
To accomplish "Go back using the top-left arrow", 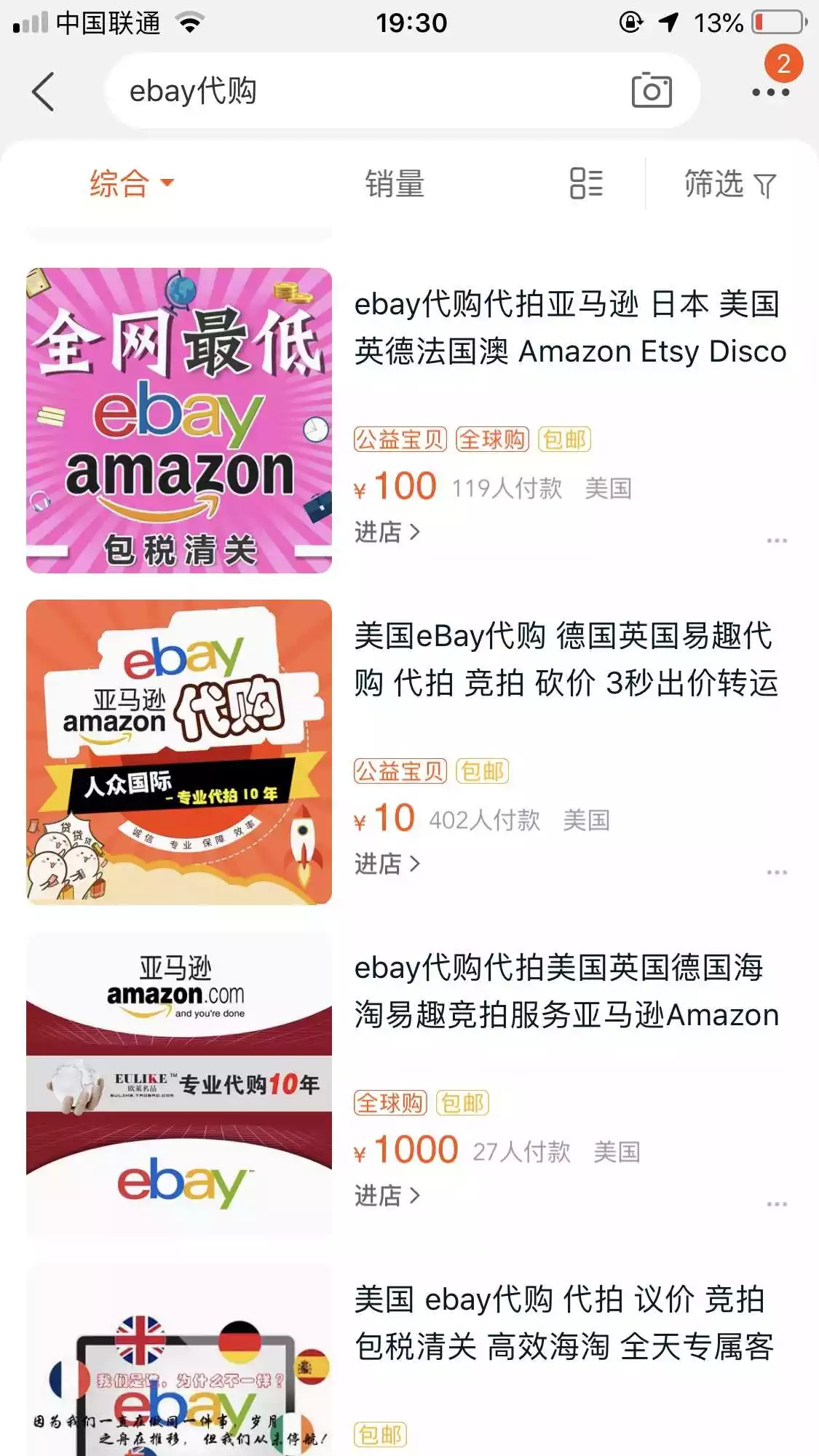I will [x=44, y=92].
